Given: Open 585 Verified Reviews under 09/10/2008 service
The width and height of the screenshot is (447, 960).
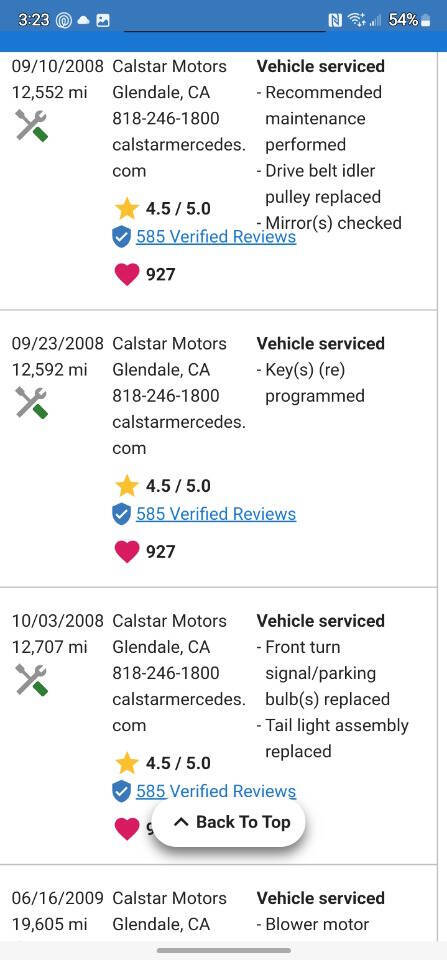Looking at the screenshot, I should pos(216,237).
